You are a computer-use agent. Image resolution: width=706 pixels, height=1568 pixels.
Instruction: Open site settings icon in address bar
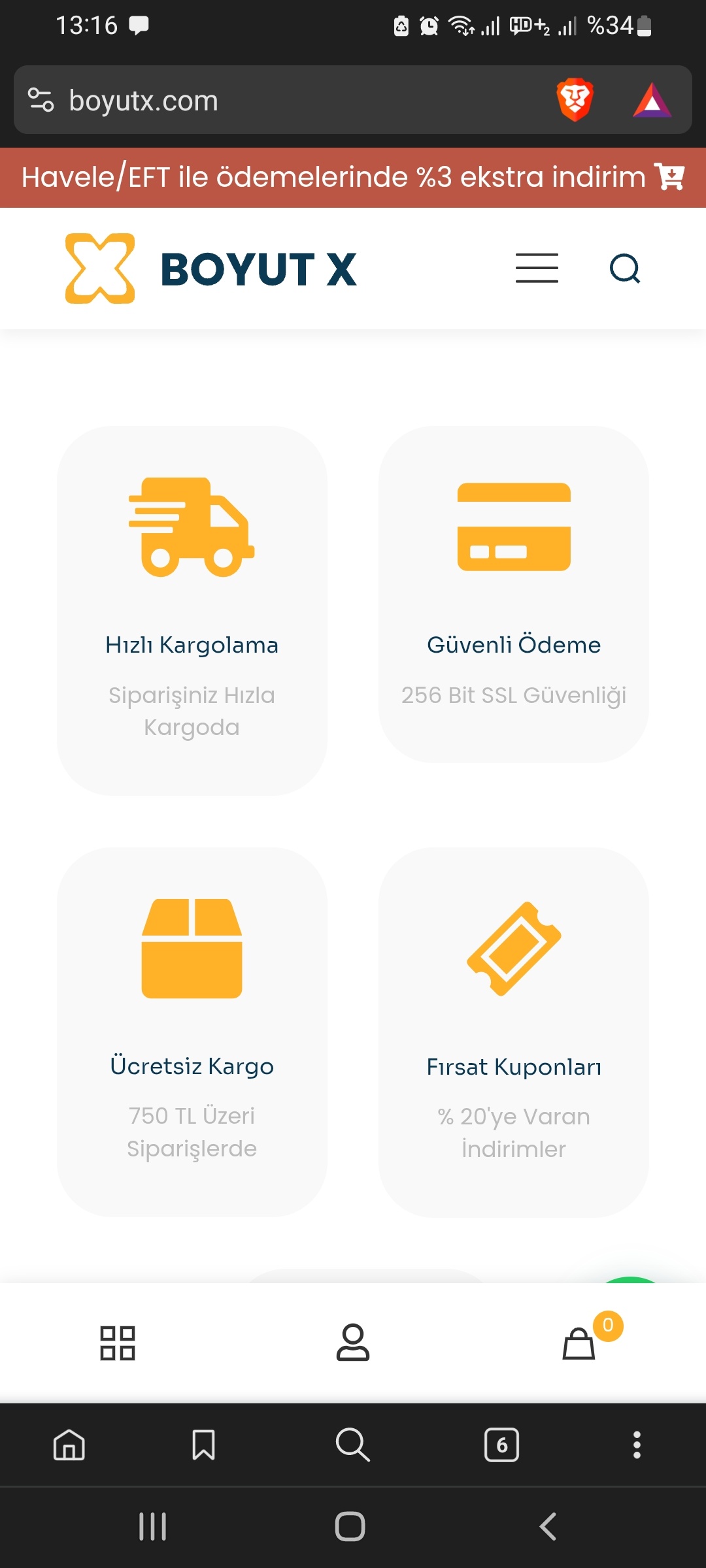41,100
